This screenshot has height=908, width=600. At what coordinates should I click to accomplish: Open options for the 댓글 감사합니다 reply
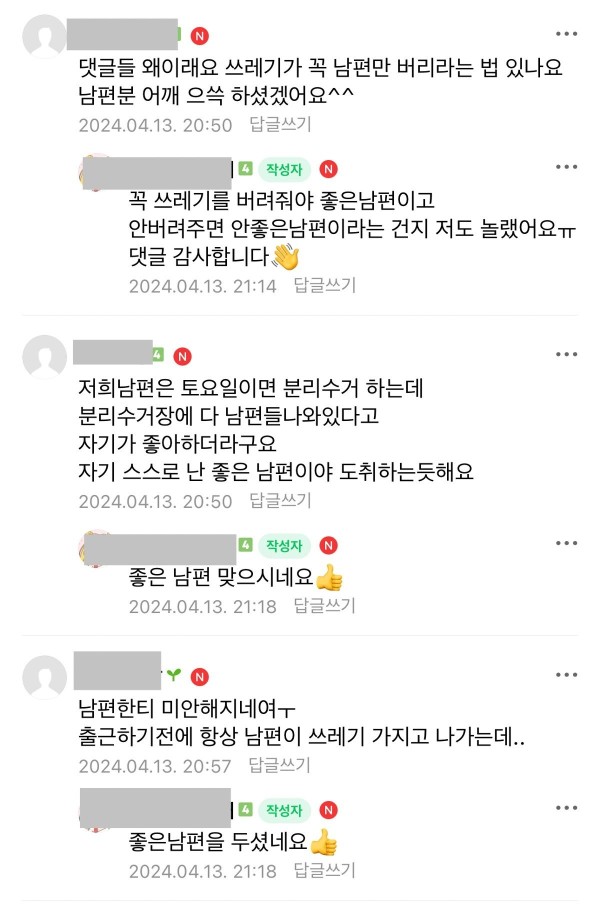coord(567,167)
